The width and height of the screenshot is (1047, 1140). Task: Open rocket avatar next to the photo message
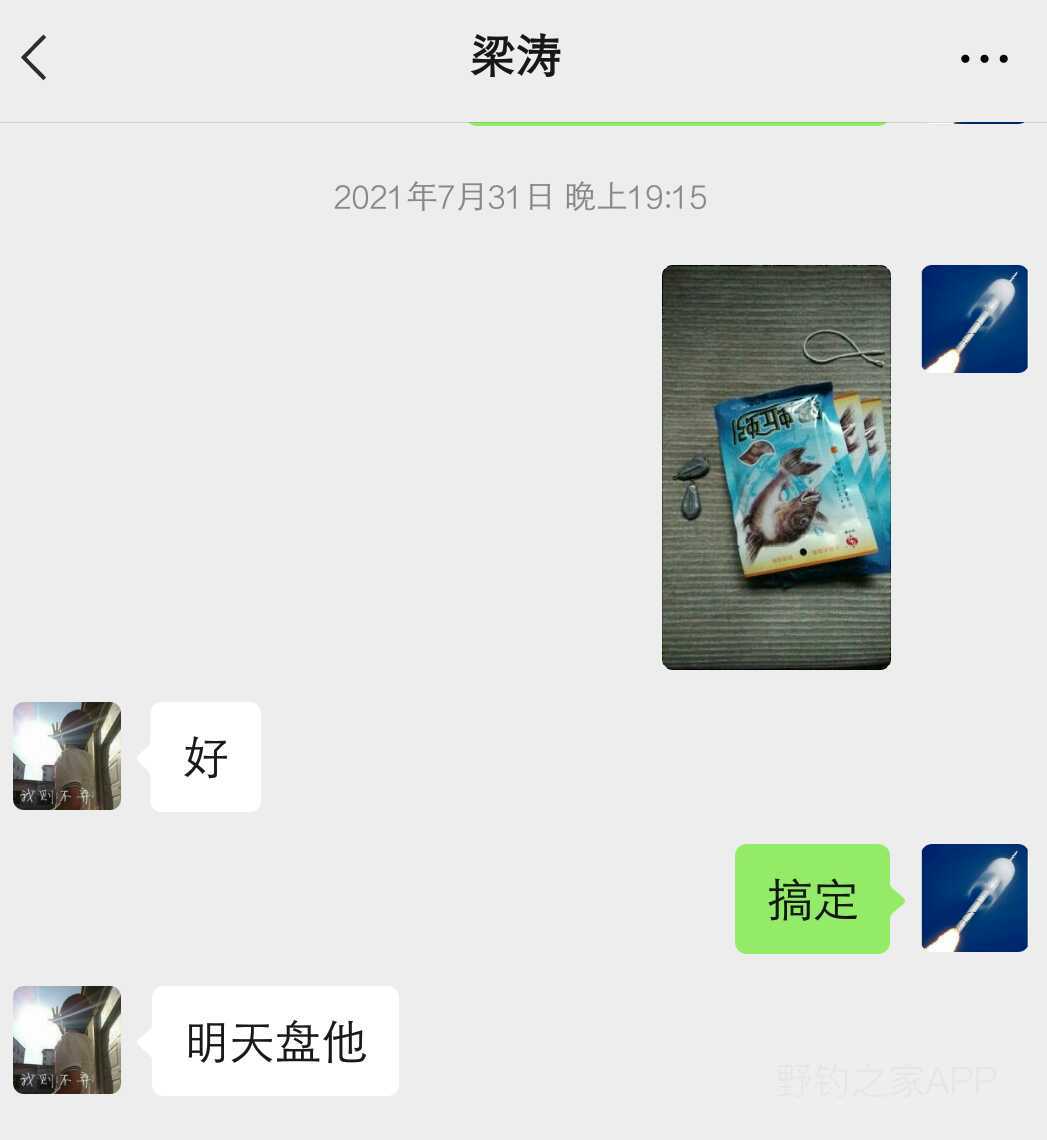pyautogui.click(x=974, y=319)
